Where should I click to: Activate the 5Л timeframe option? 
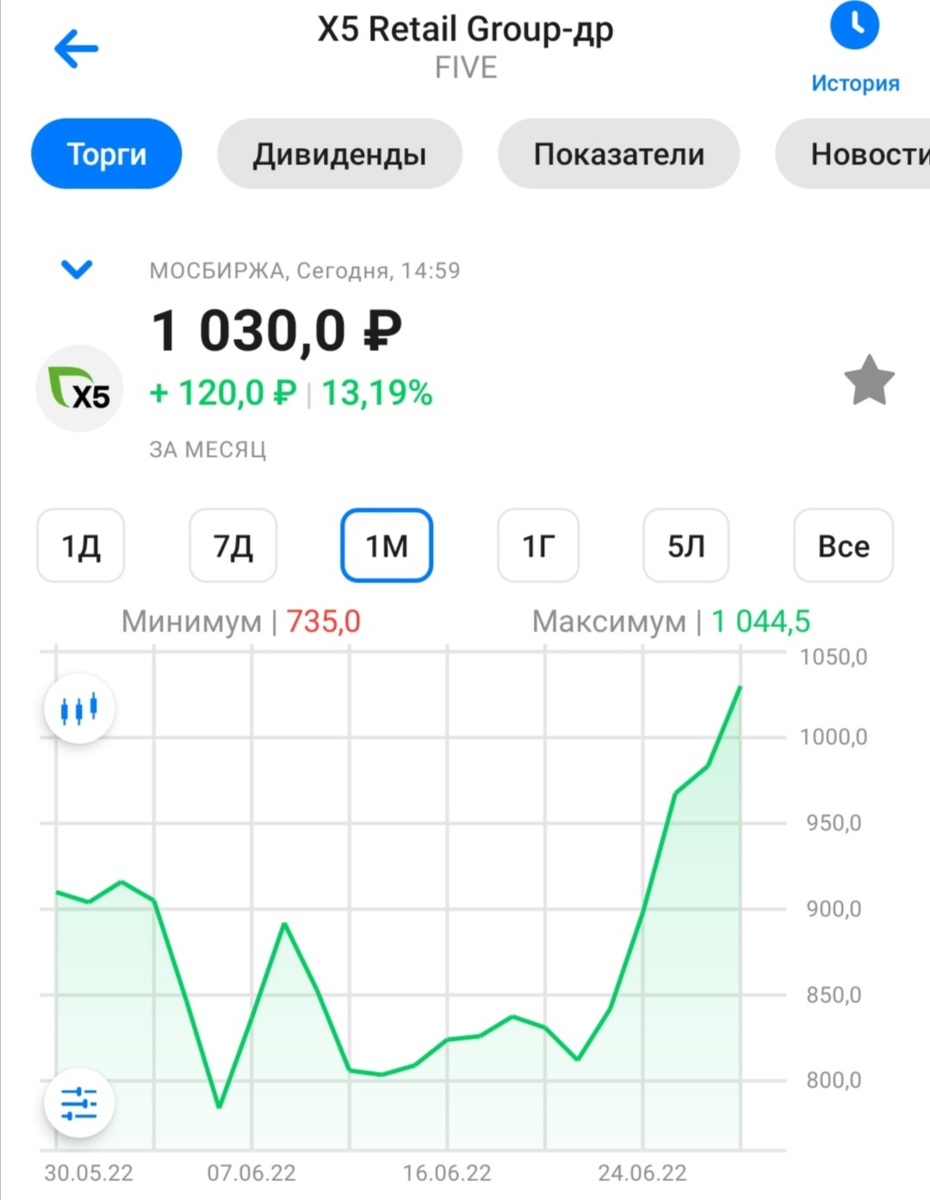tap(686, 545)
